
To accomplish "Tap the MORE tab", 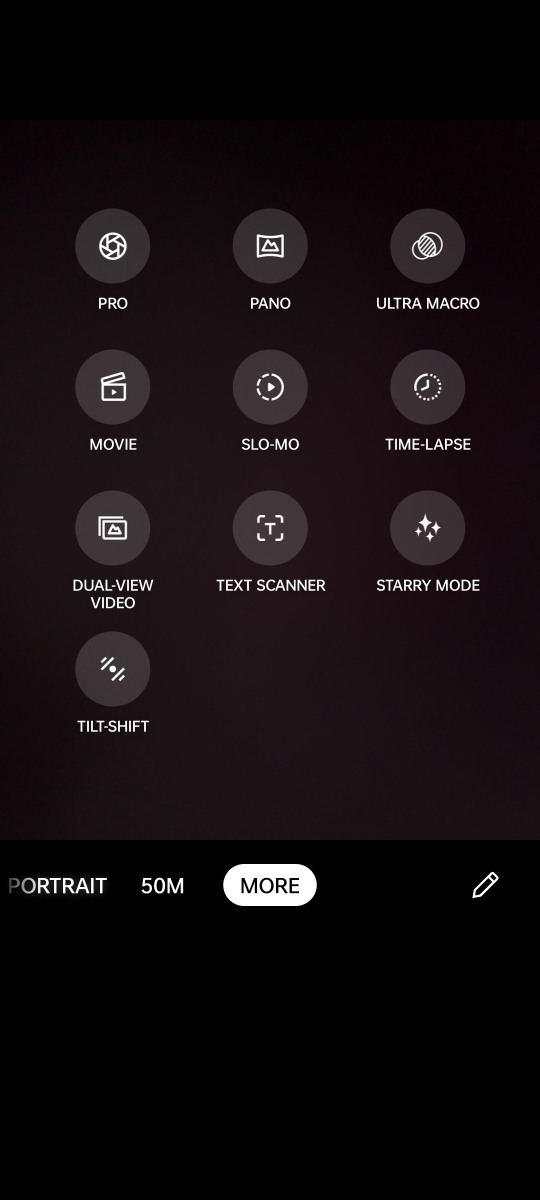I will tap(270, 885).
